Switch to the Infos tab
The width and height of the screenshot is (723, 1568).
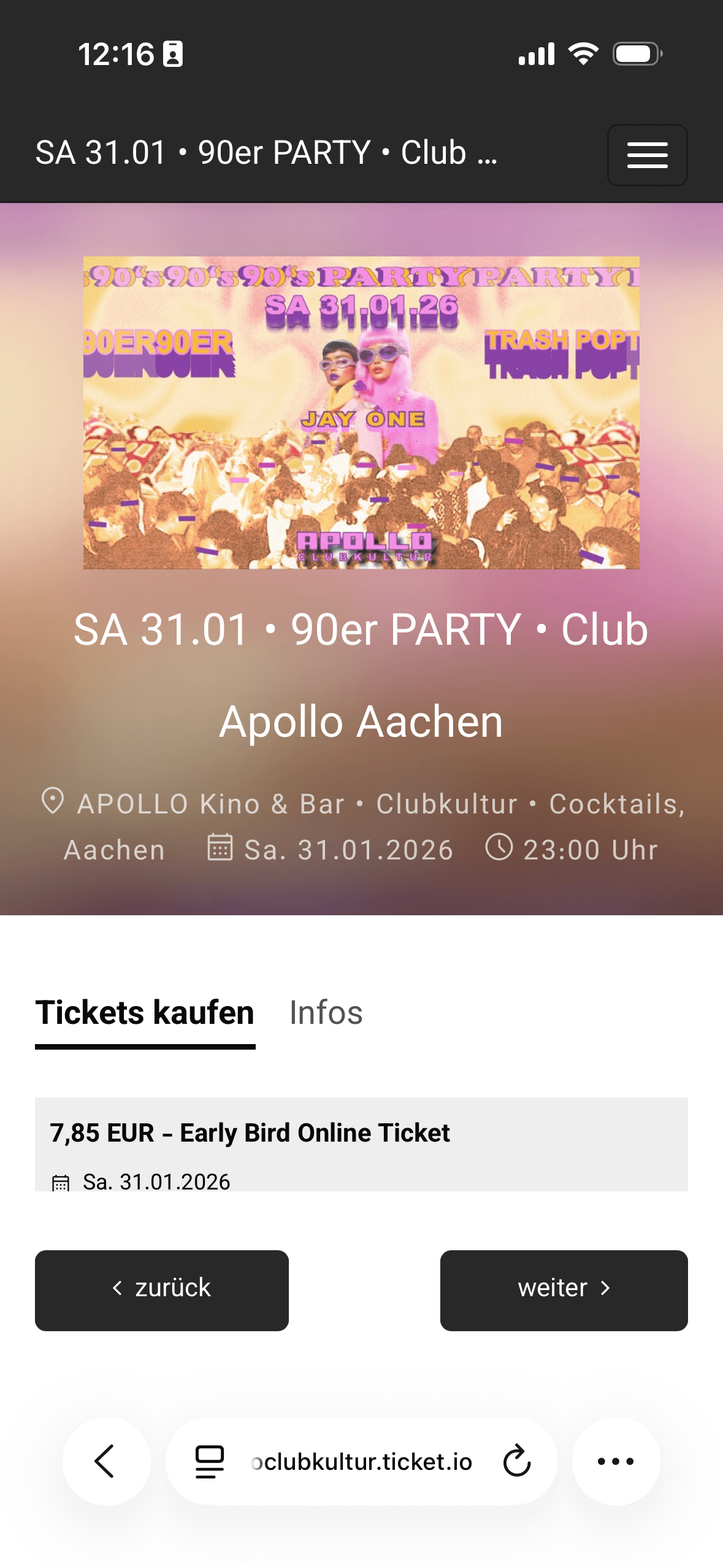click(x=326, y=1012)
